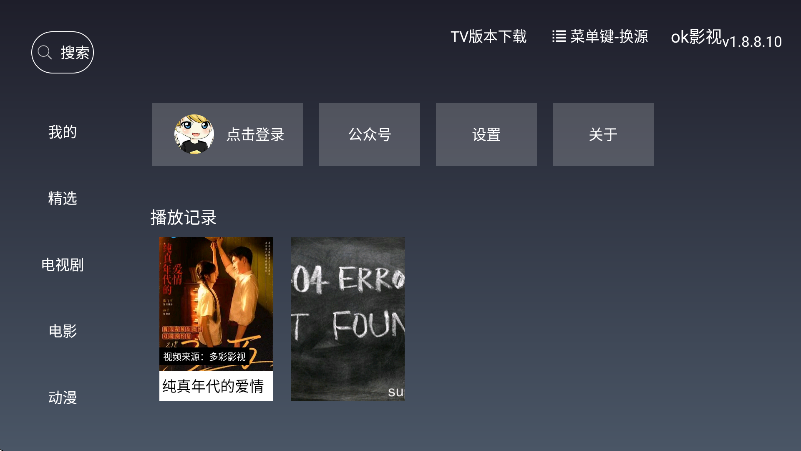Open the 电视剧 category

[62, 265]
